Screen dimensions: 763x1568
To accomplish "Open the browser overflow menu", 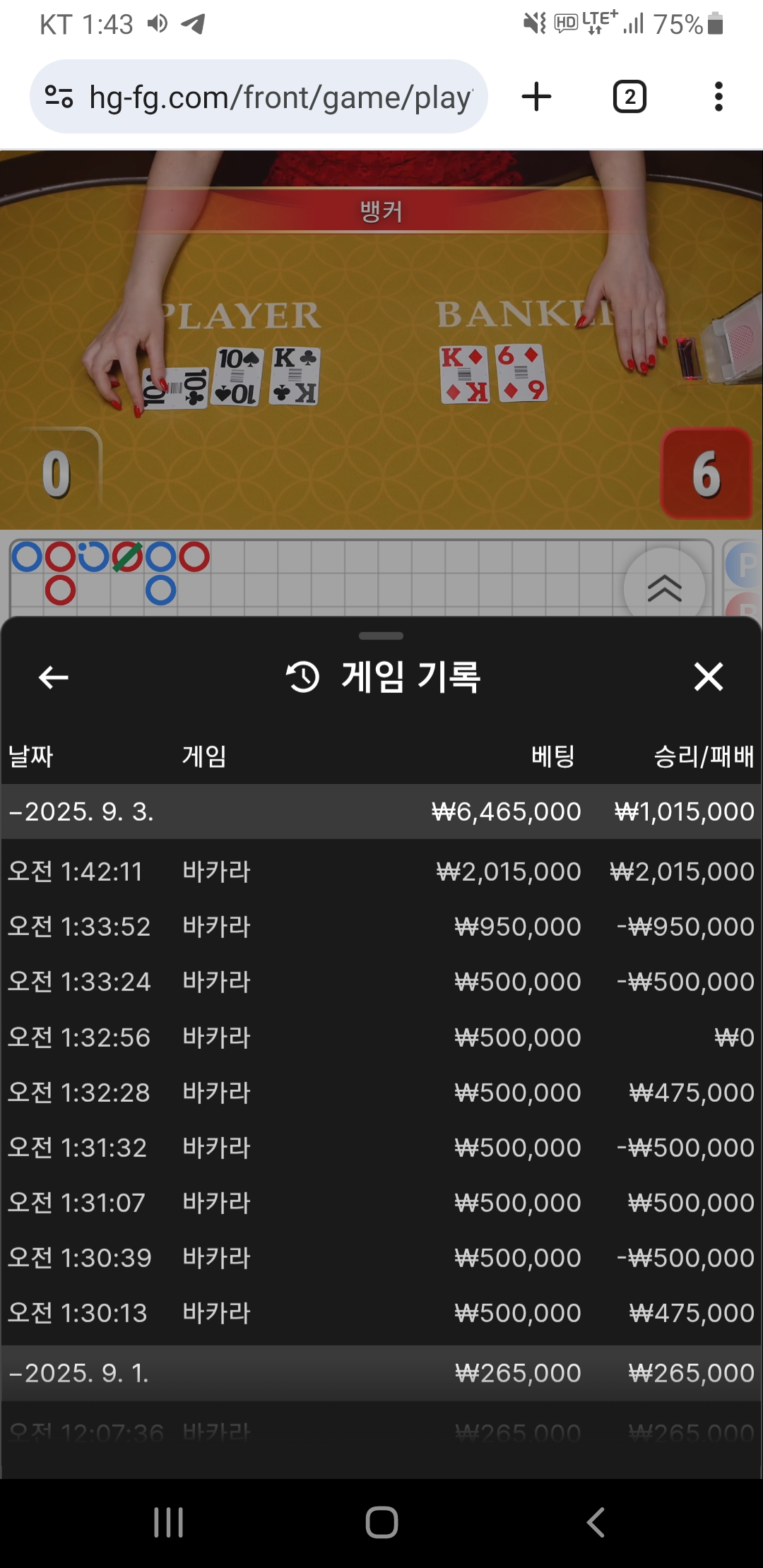I will coord(718,97).
